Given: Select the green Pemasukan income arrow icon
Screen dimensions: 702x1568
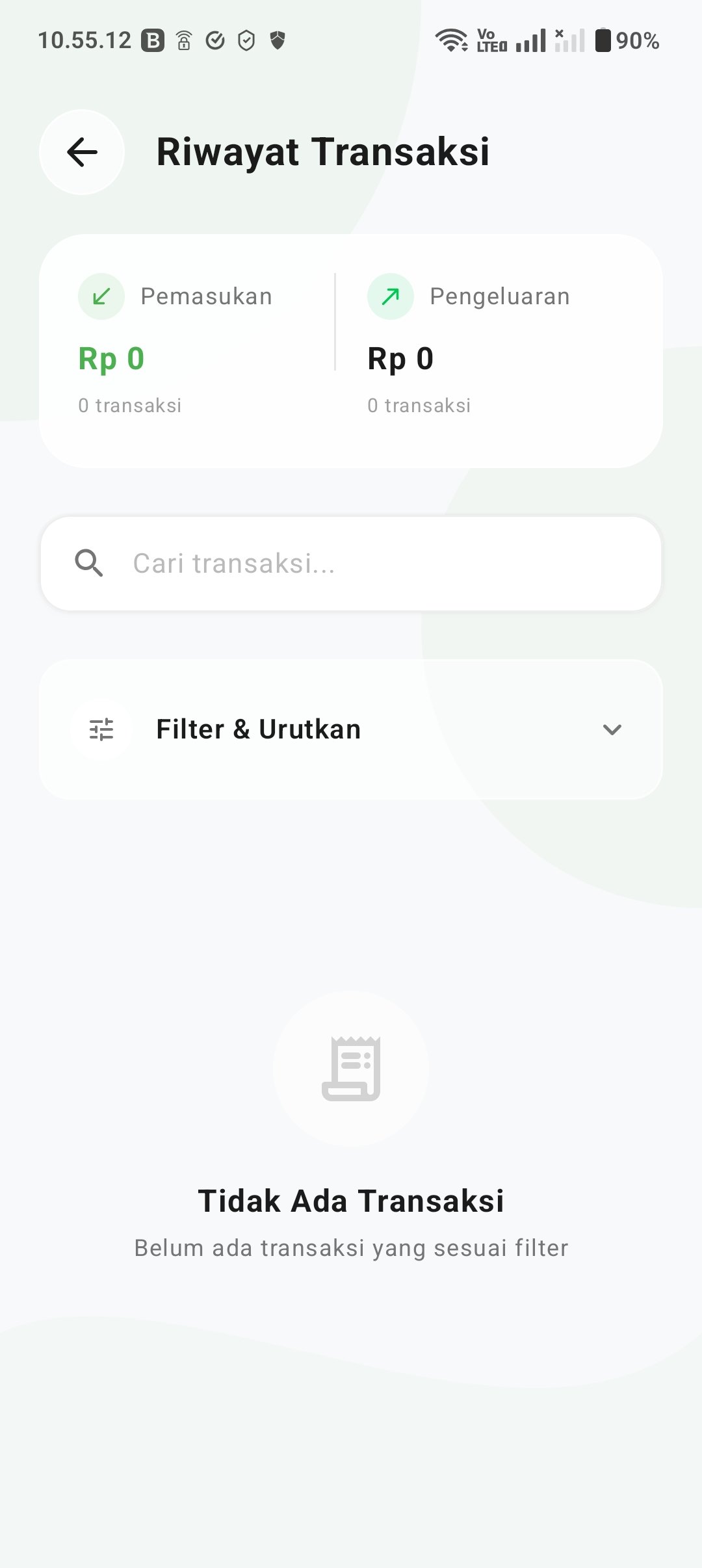Looking at the screenshot, I should [101, 296].
